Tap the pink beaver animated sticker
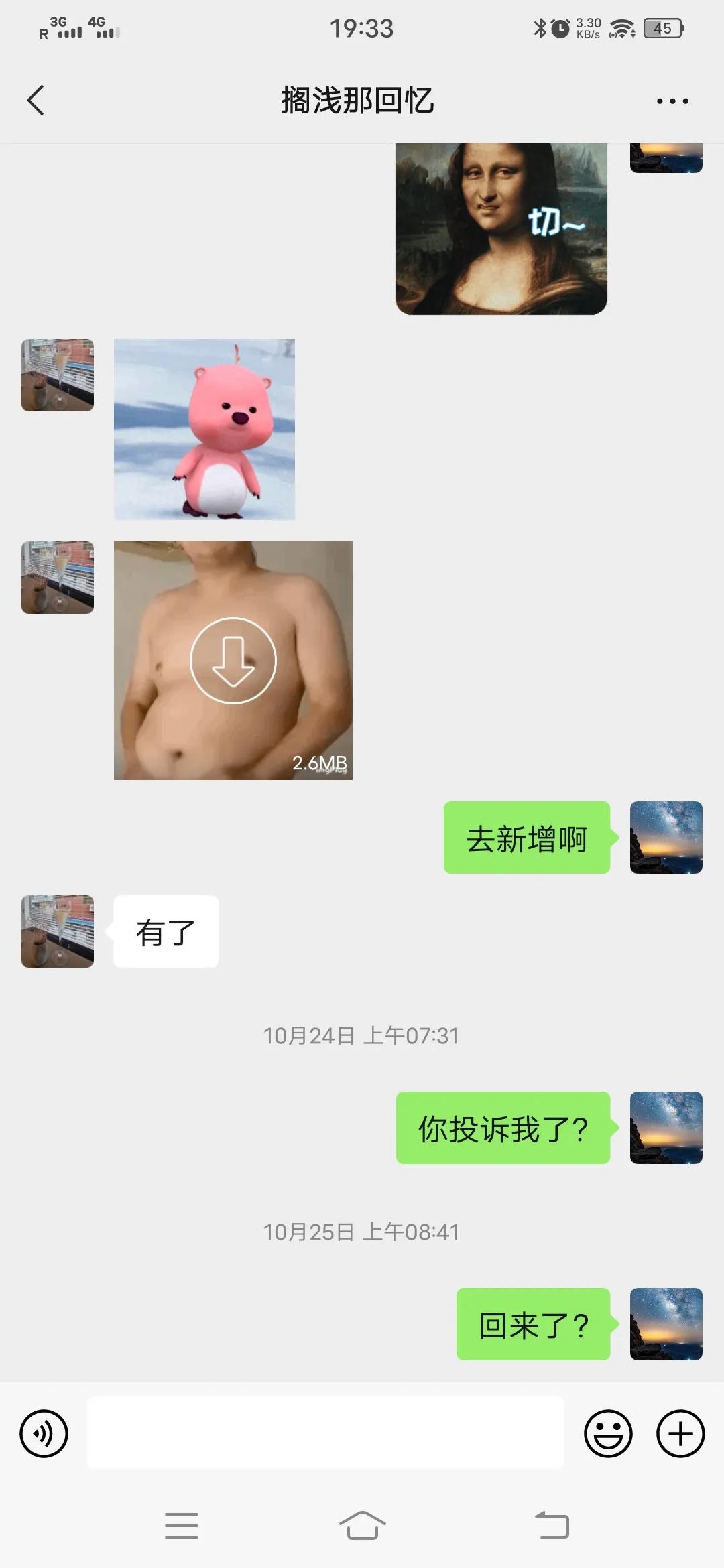Viewport: 724px width, 1568px height. coord(204,432)
